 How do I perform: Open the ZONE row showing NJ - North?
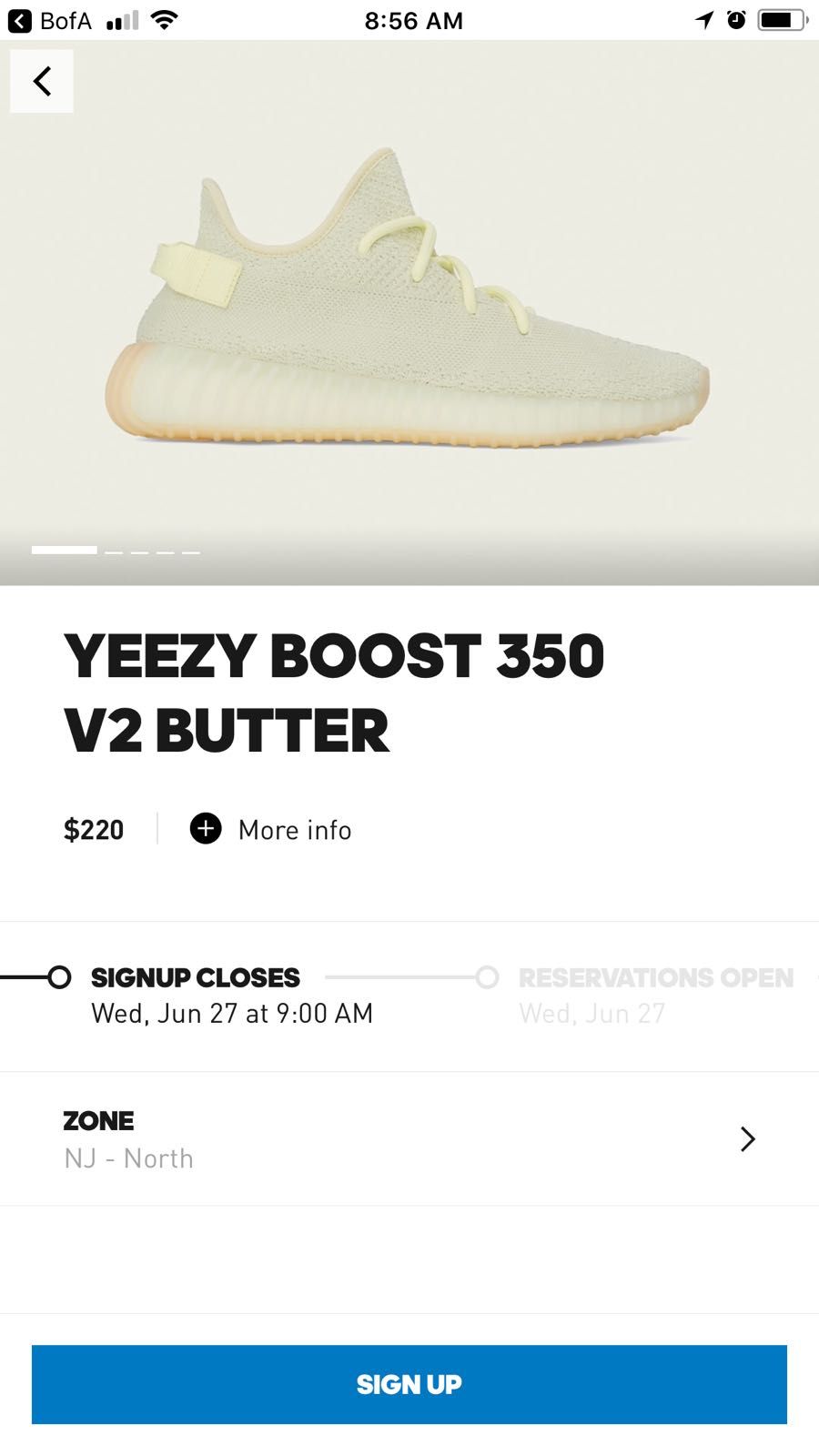(409, 1138)
